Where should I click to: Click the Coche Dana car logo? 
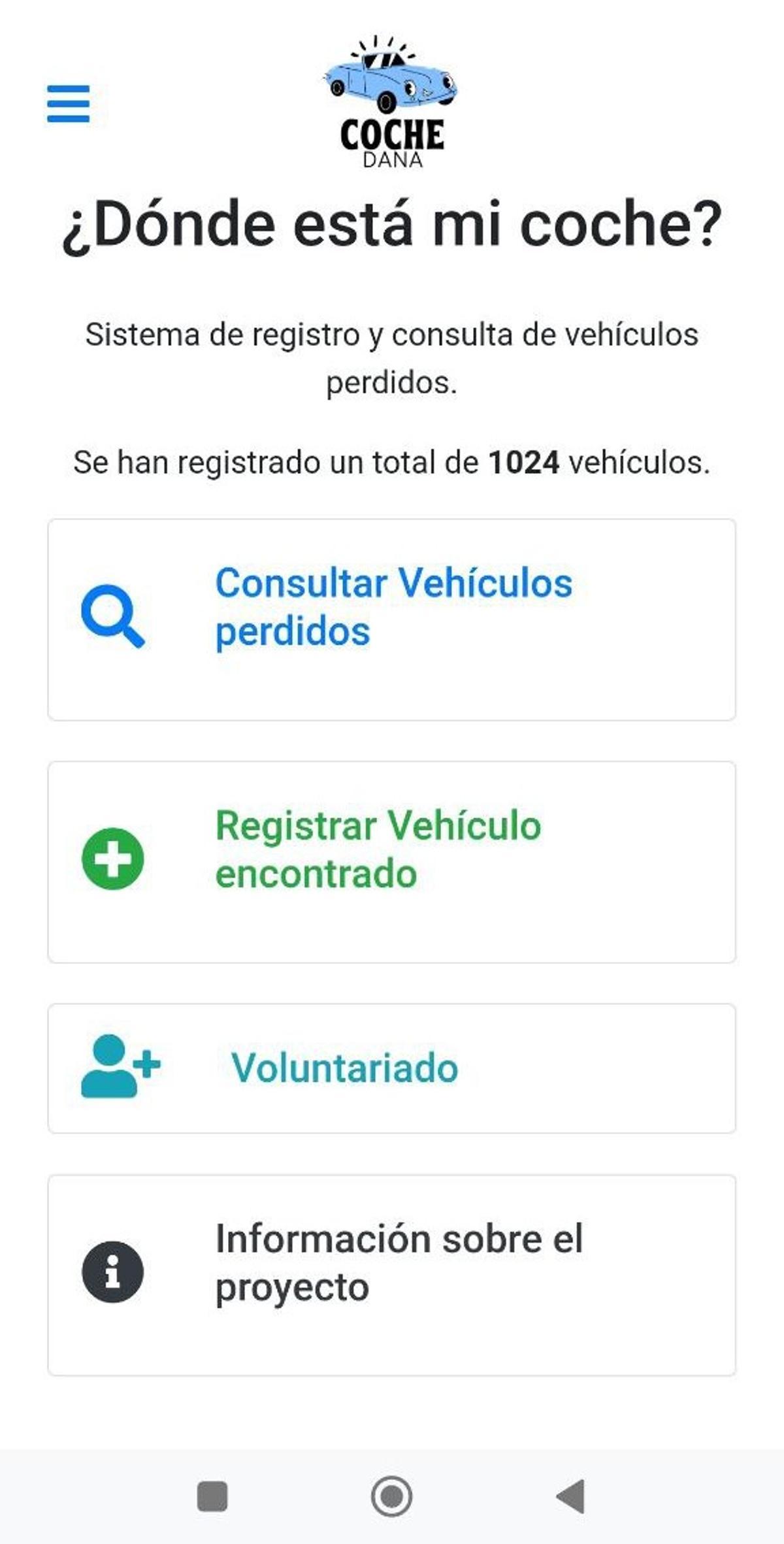pyautogui.click(x=390, y=98)
